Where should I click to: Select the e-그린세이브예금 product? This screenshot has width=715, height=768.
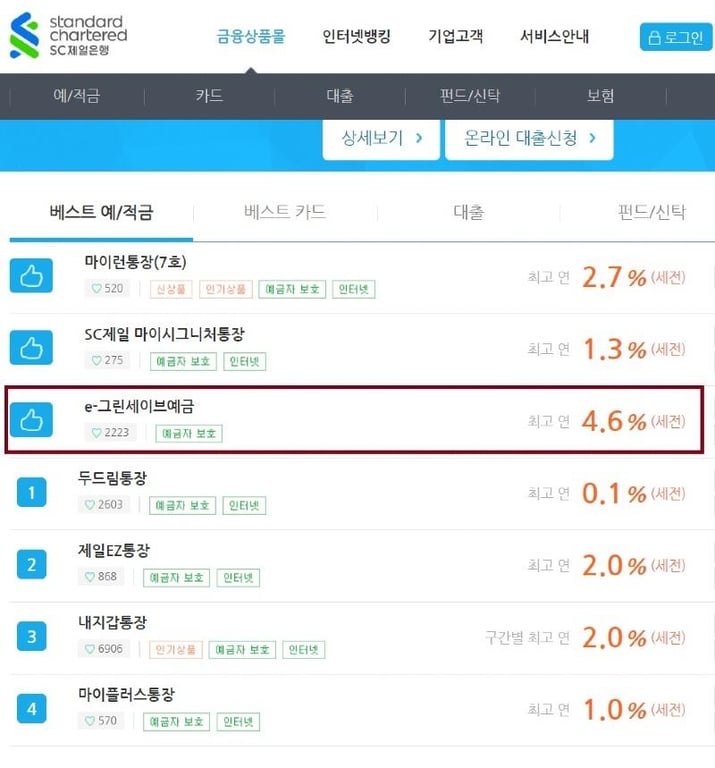coord(139,407)
